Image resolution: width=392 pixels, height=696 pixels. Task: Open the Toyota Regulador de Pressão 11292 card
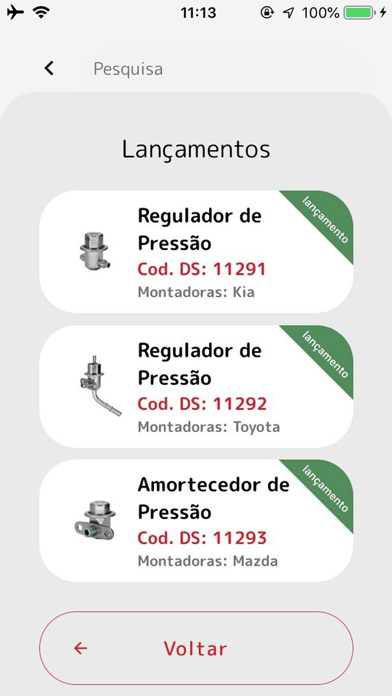click(196, 386)
